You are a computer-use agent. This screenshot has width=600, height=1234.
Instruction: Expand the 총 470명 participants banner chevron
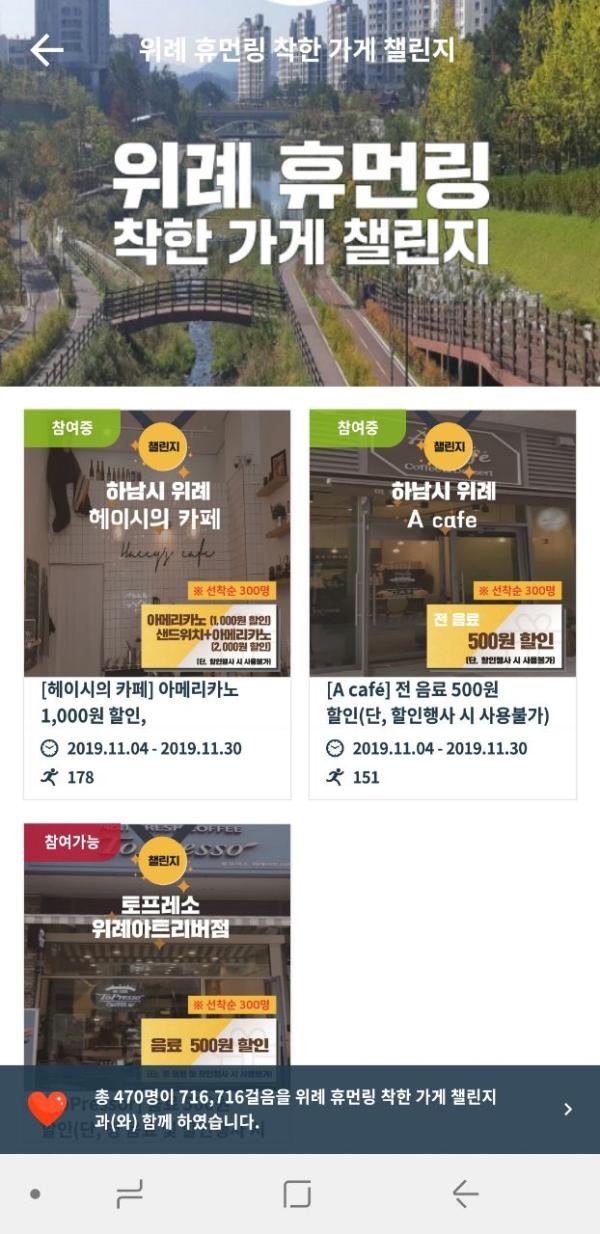click(568, 1109)
